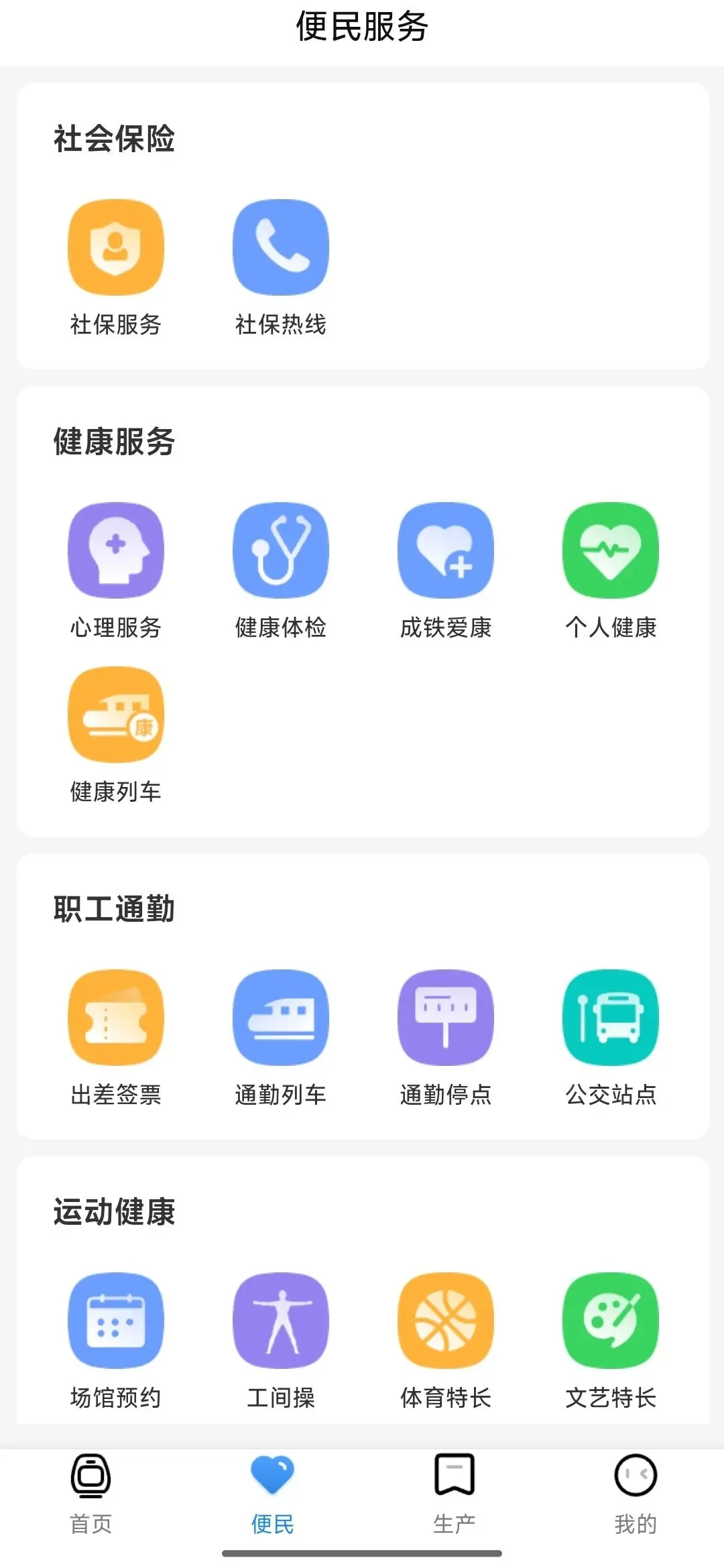Open 社保服务 social insurance service

(x=116, y=248)
